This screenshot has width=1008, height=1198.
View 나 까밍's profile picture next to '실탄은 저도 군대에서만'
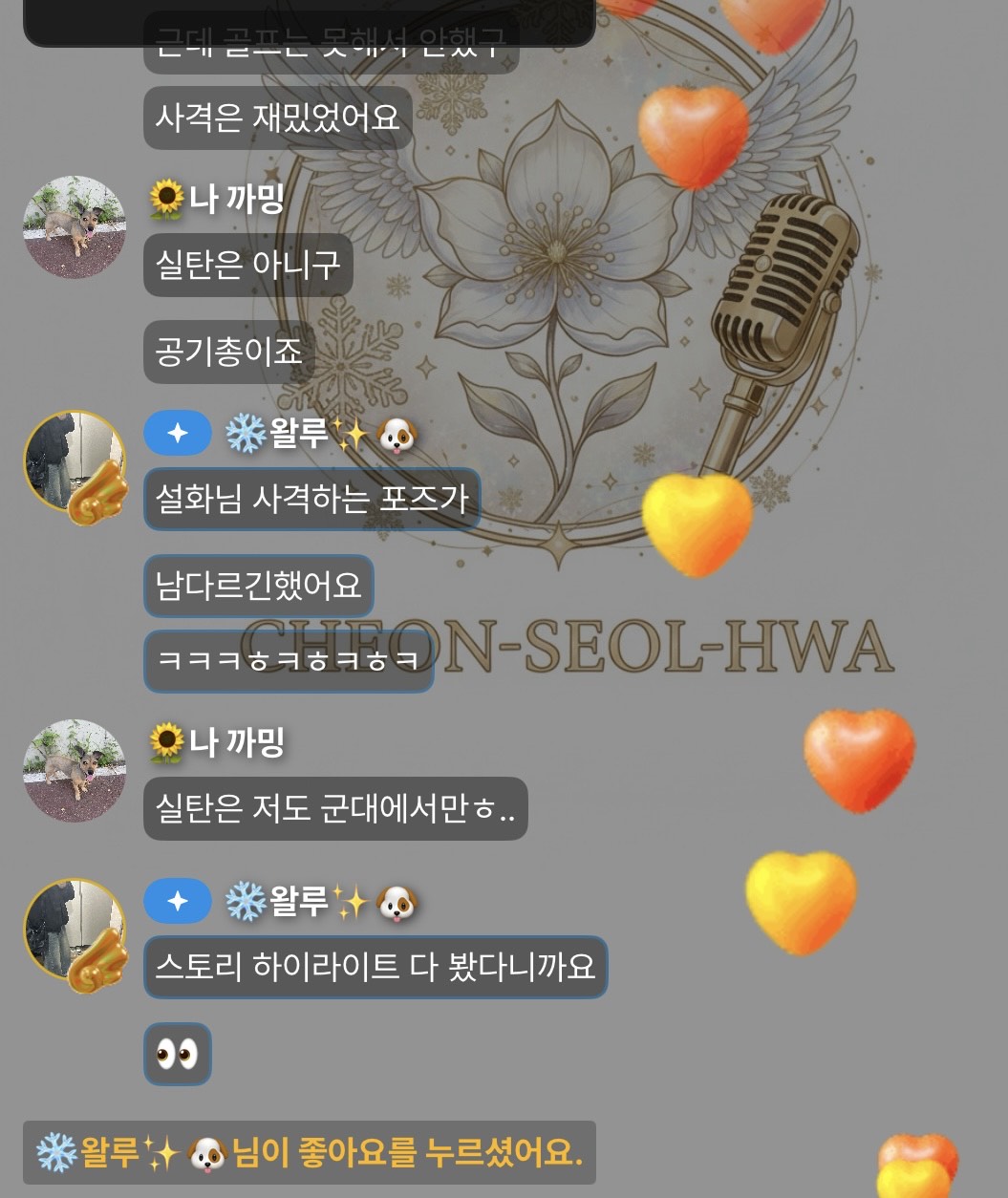click(75, 770)
